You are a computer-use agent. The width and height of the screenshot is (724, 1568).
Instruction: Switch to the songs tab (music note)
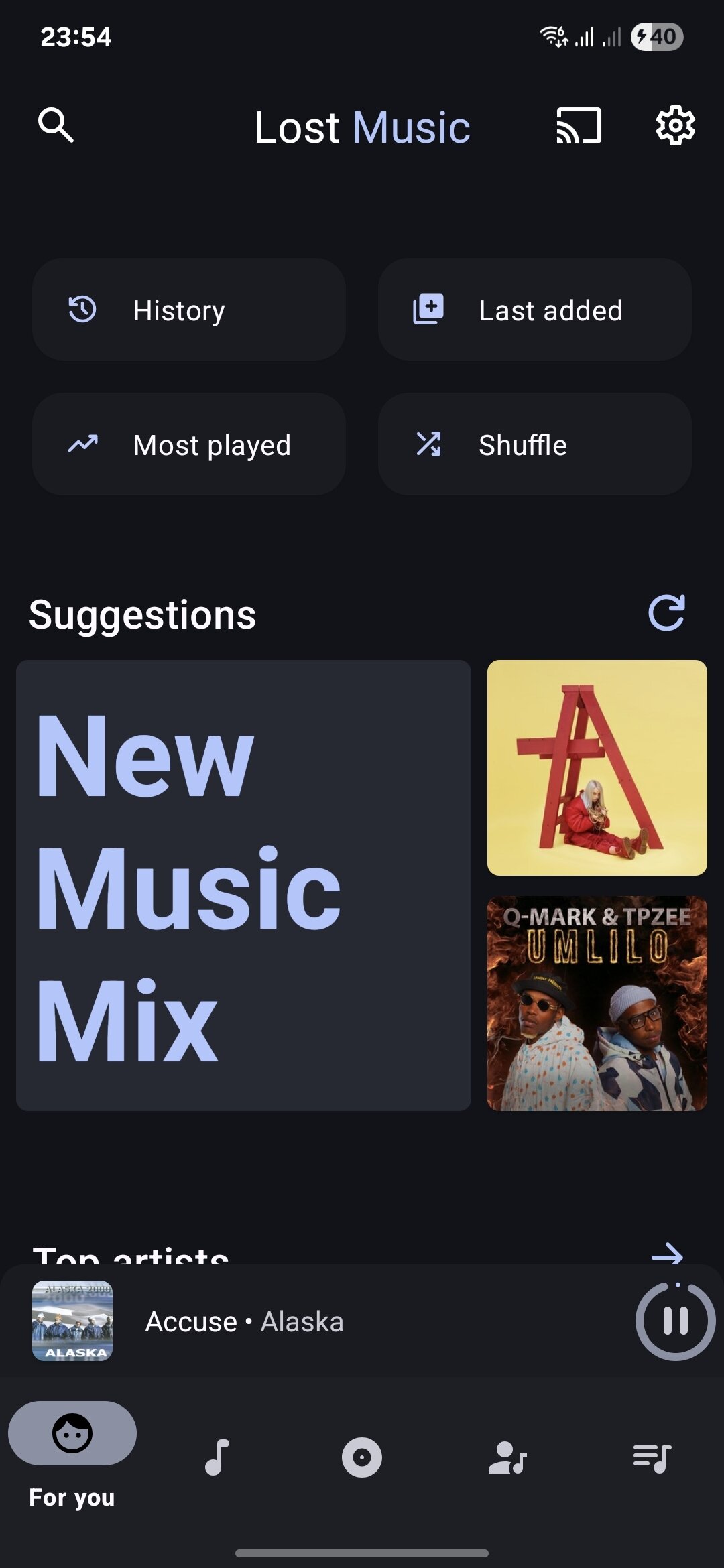[x=217, y=1457]
